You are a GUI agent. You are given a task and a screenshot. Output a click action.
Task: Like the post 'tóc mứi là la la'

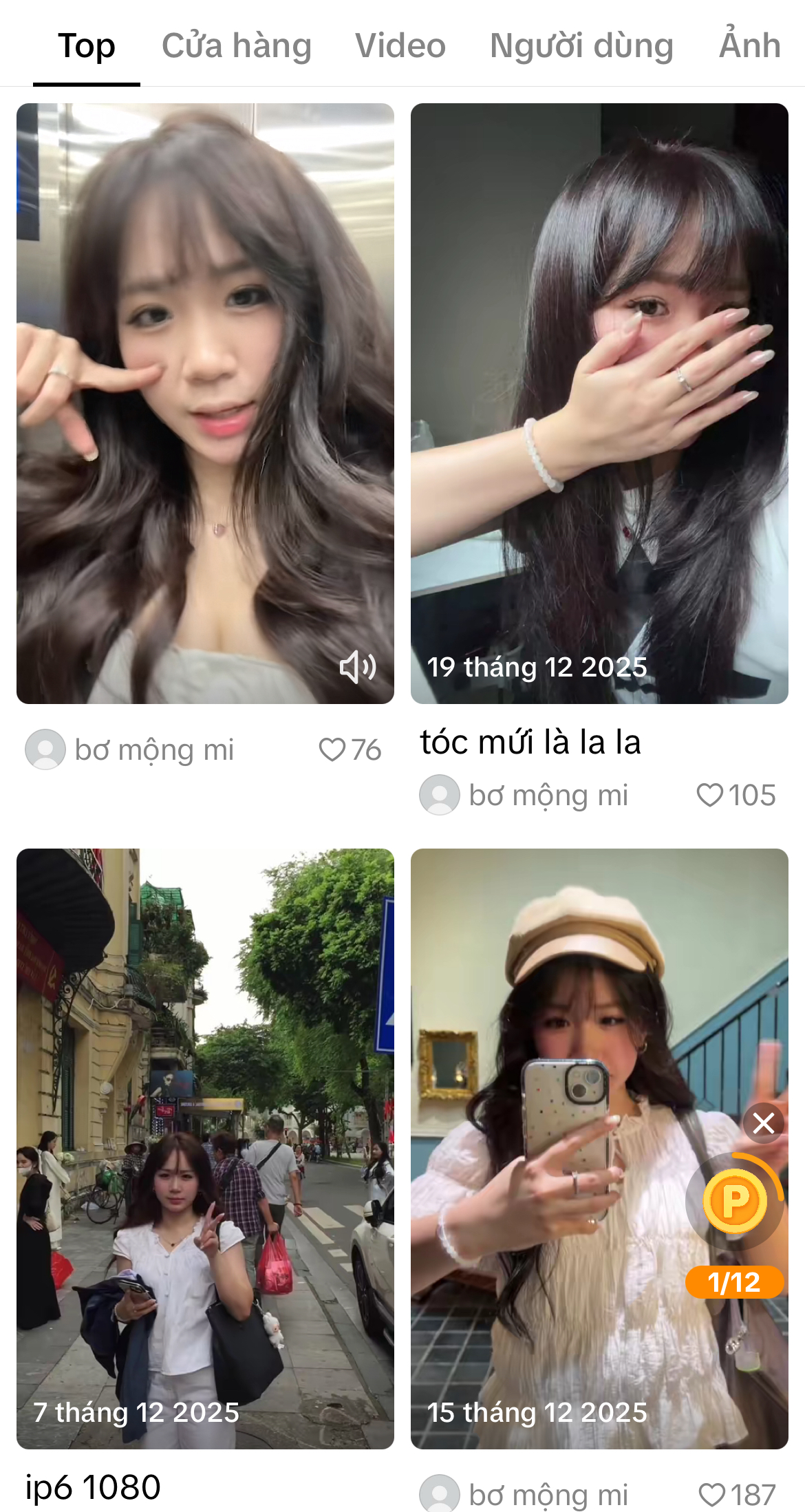pos(710,795)
